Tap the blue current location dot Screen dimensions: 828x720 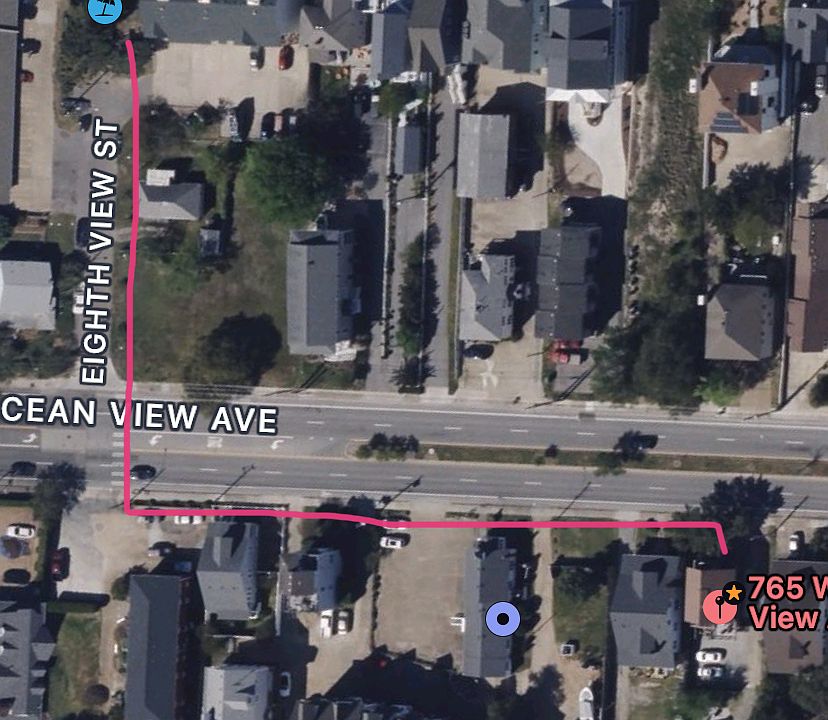502,620
